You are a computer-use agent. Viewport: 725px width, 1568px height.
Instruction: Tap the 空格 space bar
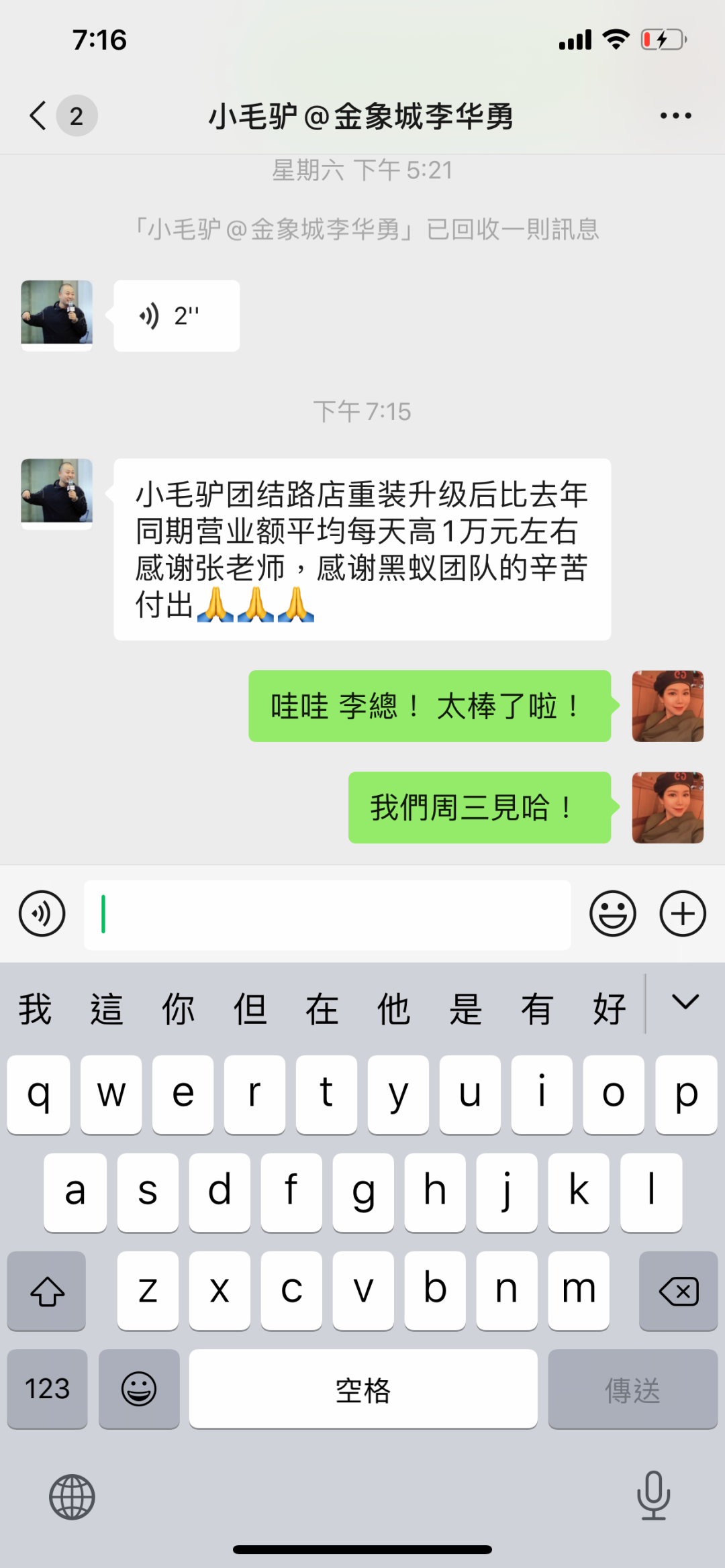coord(362,1389)
